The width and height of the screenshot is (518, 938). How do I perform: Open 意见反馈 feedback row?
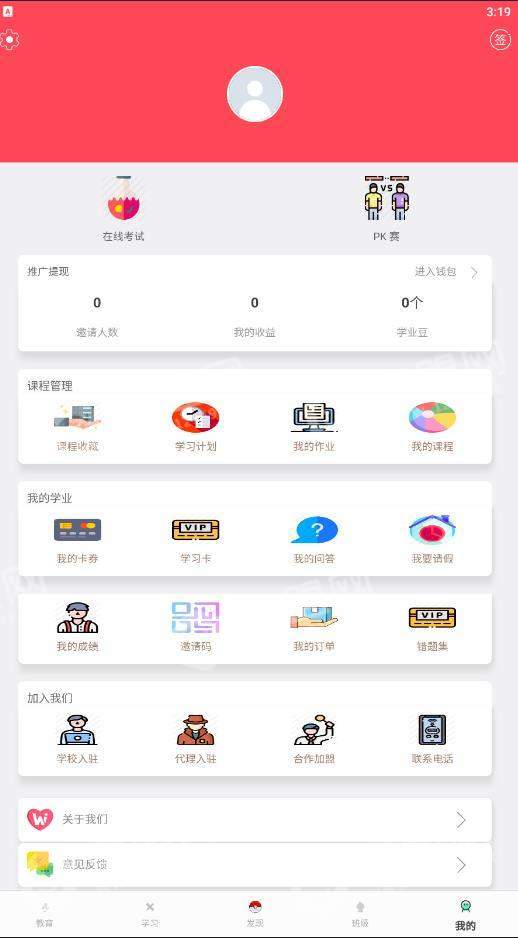pyautogui.click(x=255, y=864)
